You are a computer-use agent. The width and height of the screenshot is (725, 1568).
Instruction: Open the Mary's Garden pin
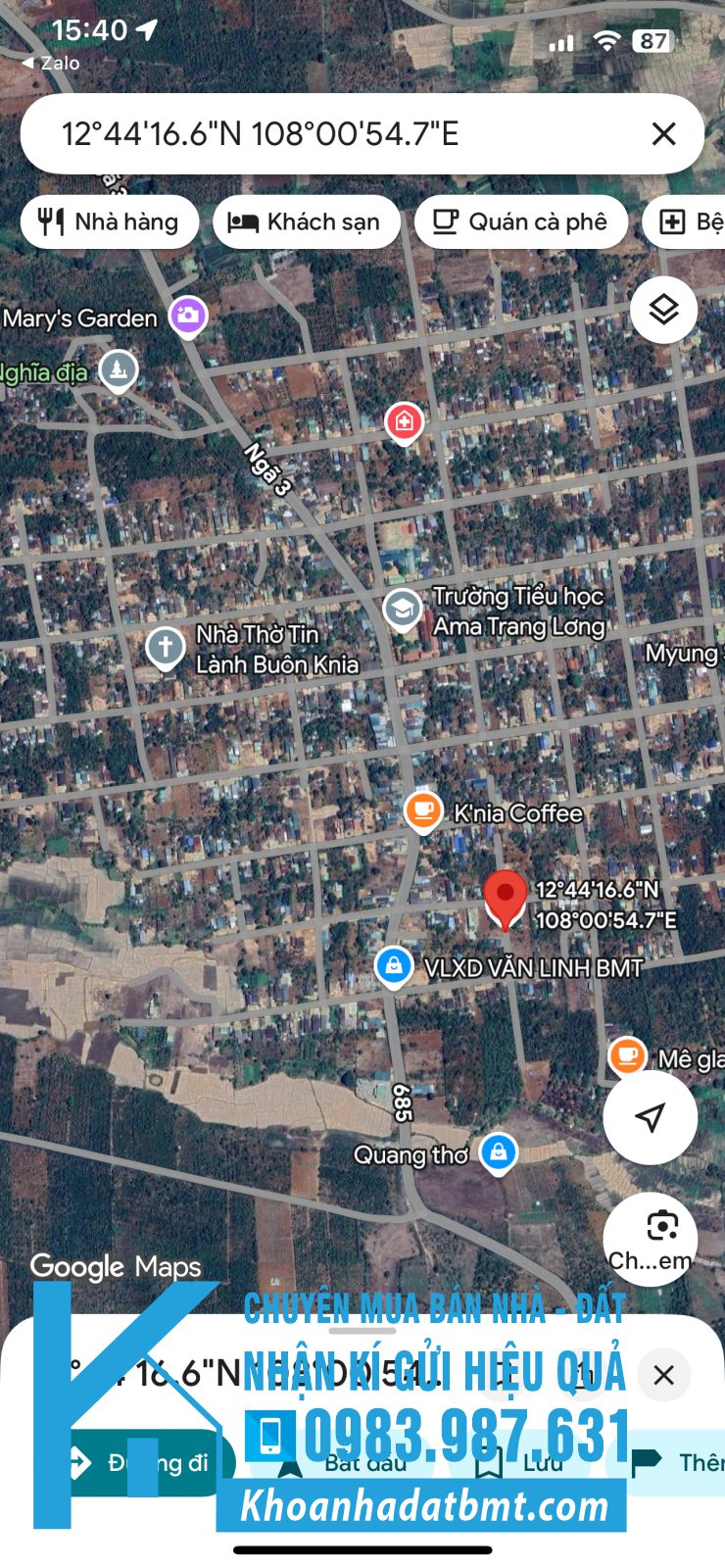187,317
